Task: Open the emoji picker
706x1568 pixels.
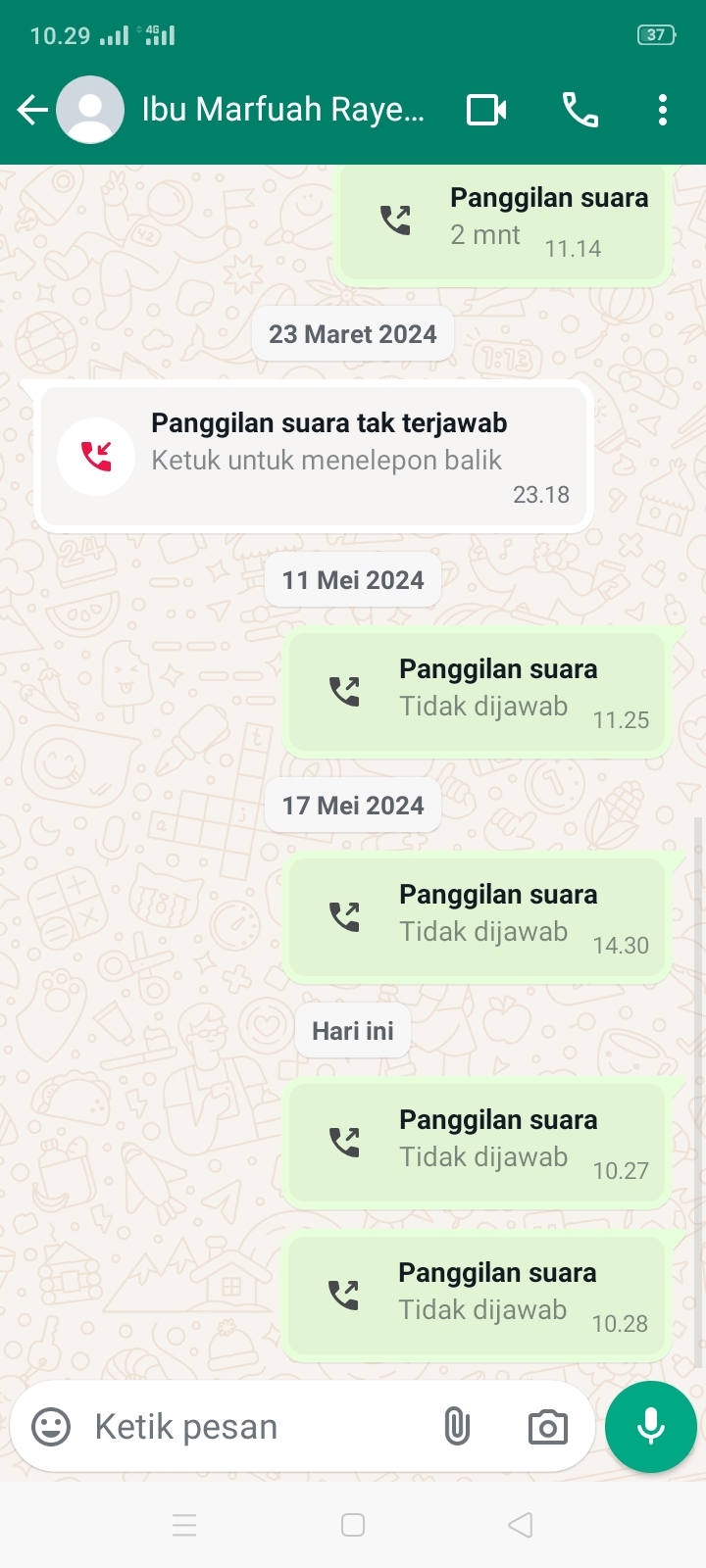Action: pos(51,1427)
